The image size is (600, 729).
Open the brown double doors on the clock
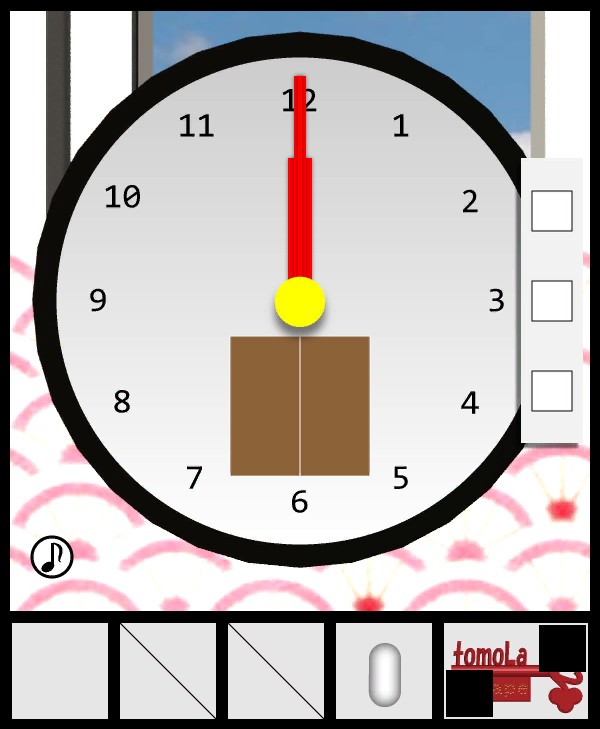pos(300,405)
